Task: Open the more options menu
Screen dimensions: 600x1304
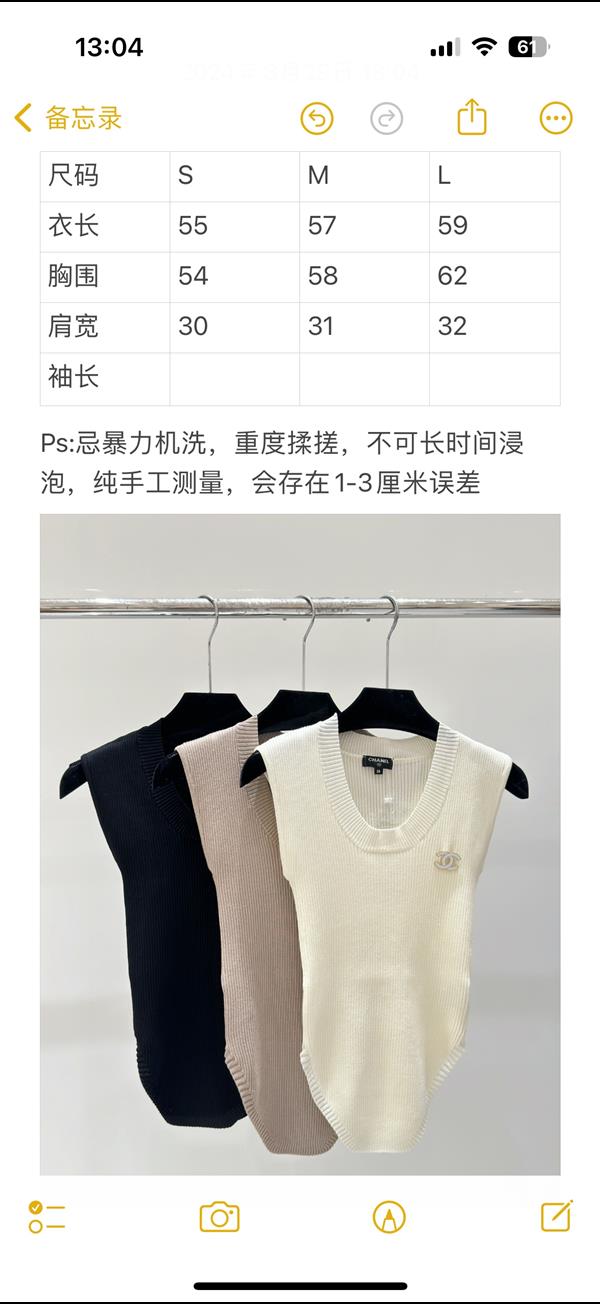Action: 556,118
